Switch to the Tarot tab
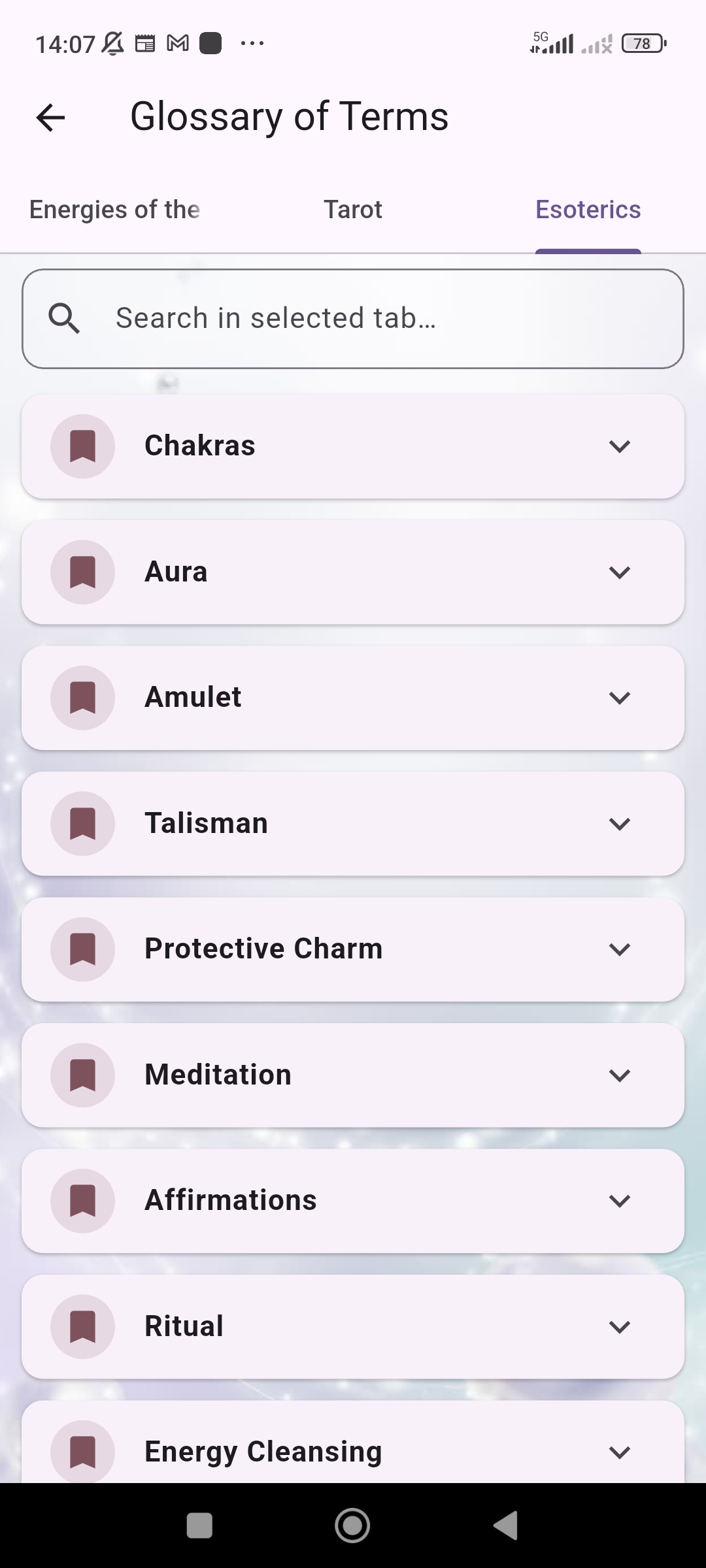Viewport: 706px width, 1568px height. pos(353,209)
